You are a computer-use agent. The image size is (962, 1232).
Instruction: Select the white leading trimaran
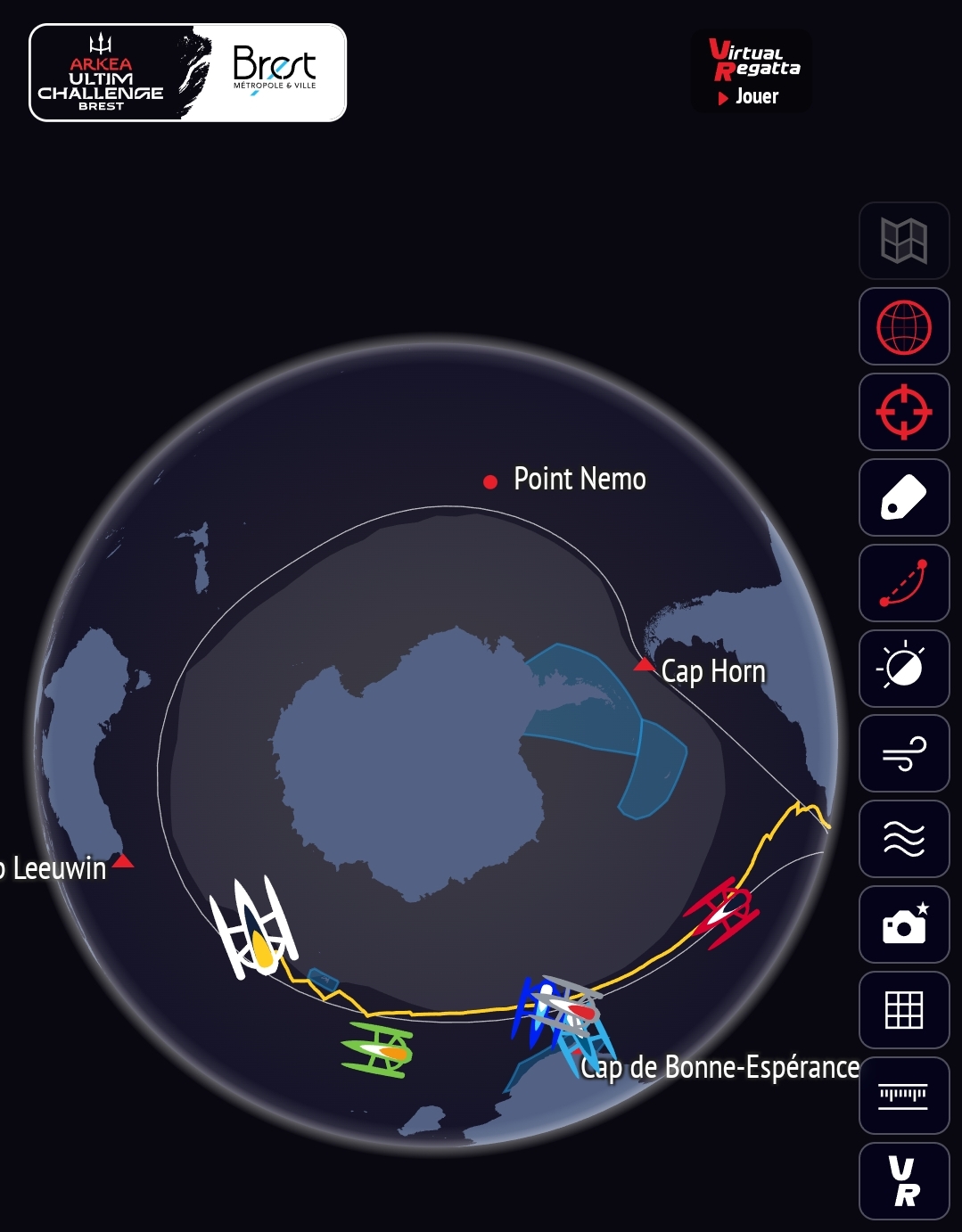point(253,932)
